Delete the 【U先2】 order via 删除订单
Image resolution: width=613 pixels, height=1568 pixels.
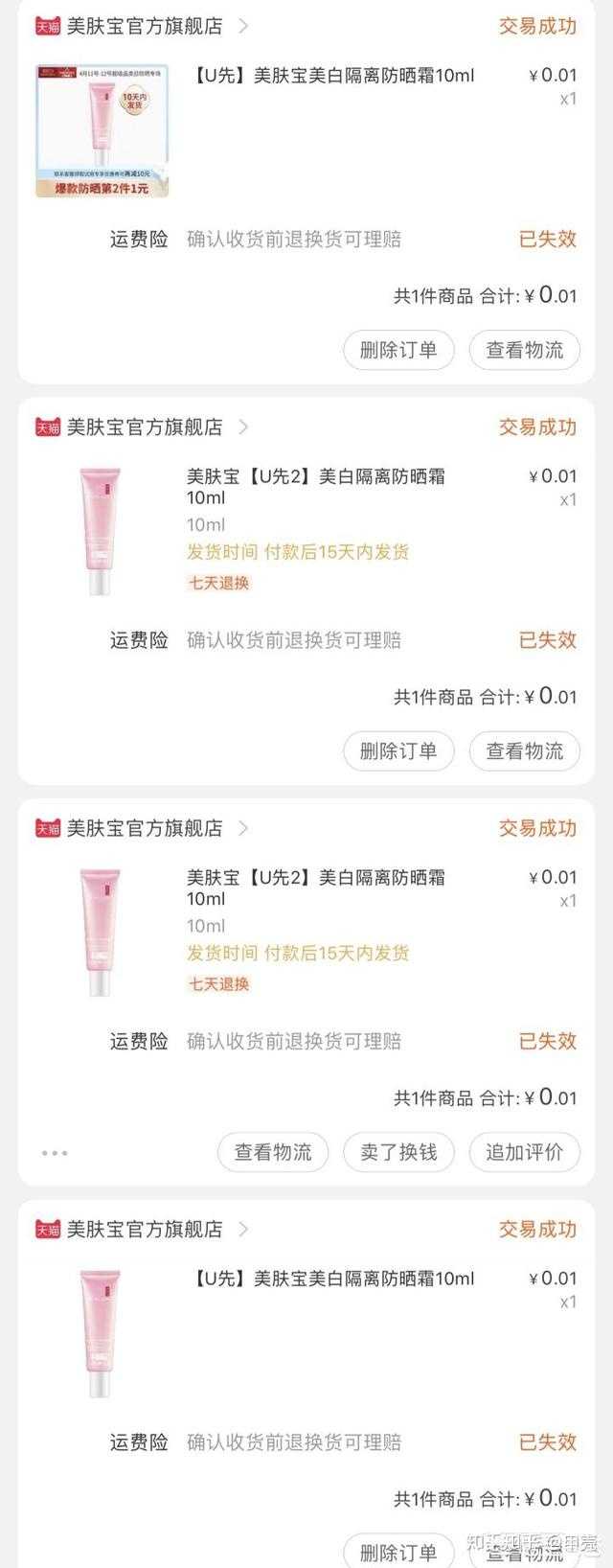[x=398, y=751]
